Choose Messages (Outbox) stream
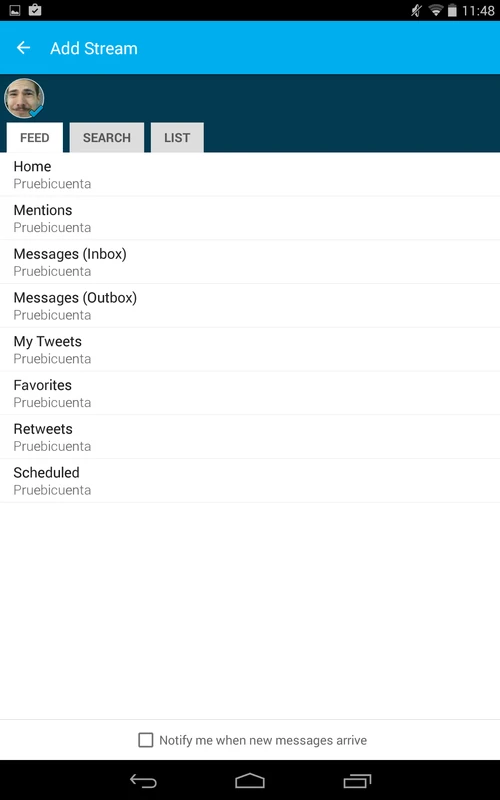This screenshot has height=800, width=500. pyautogui.click(x=250, y=306)
